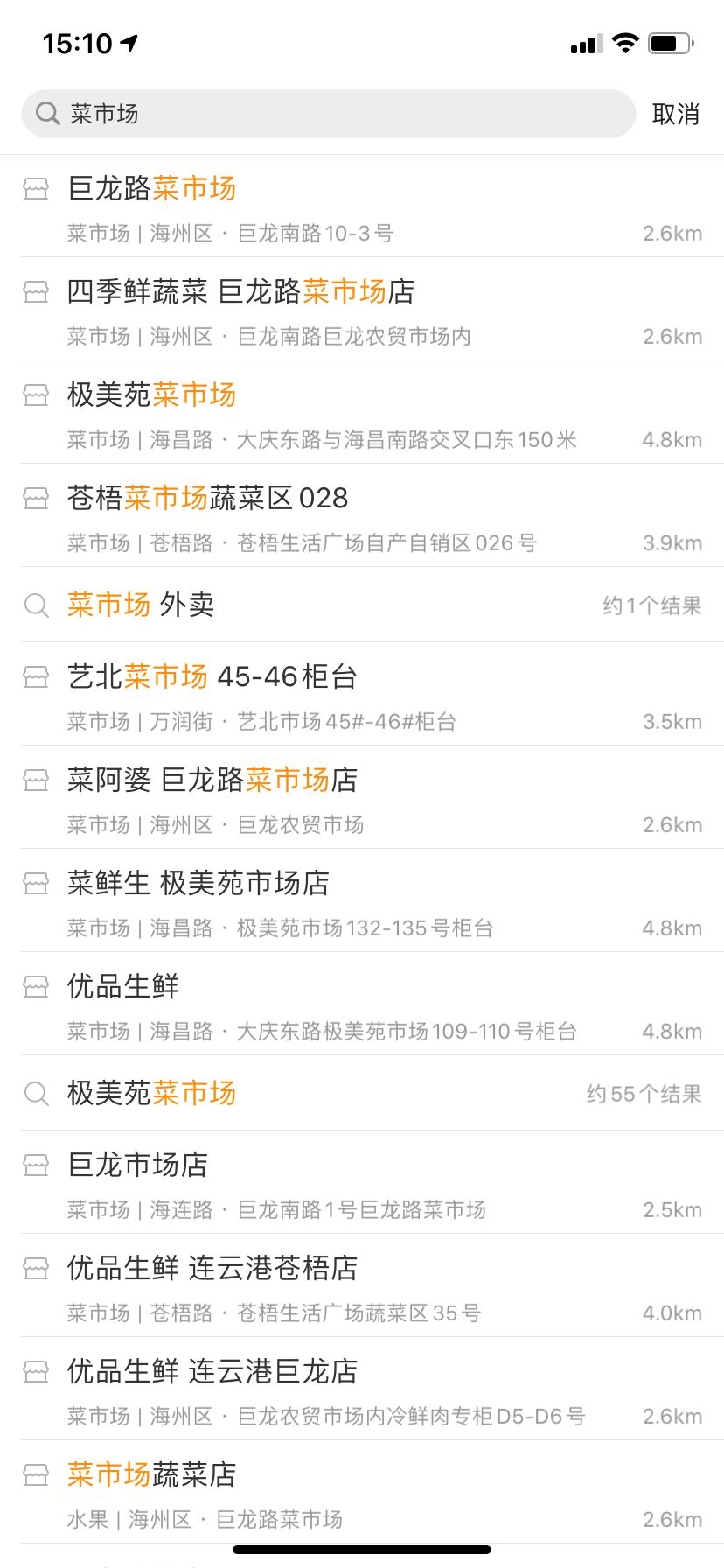Tap the 优品生鲜 result on 海昌路
The image size is (724, 1568).
(362, 1004)
